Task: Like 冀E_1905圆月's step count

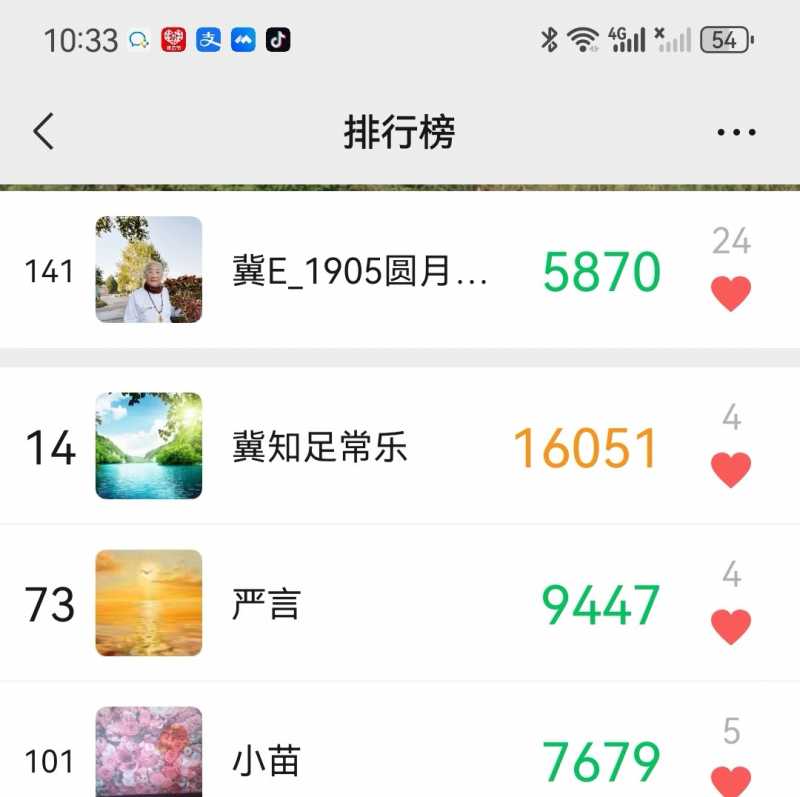Action: click(730, 293)
